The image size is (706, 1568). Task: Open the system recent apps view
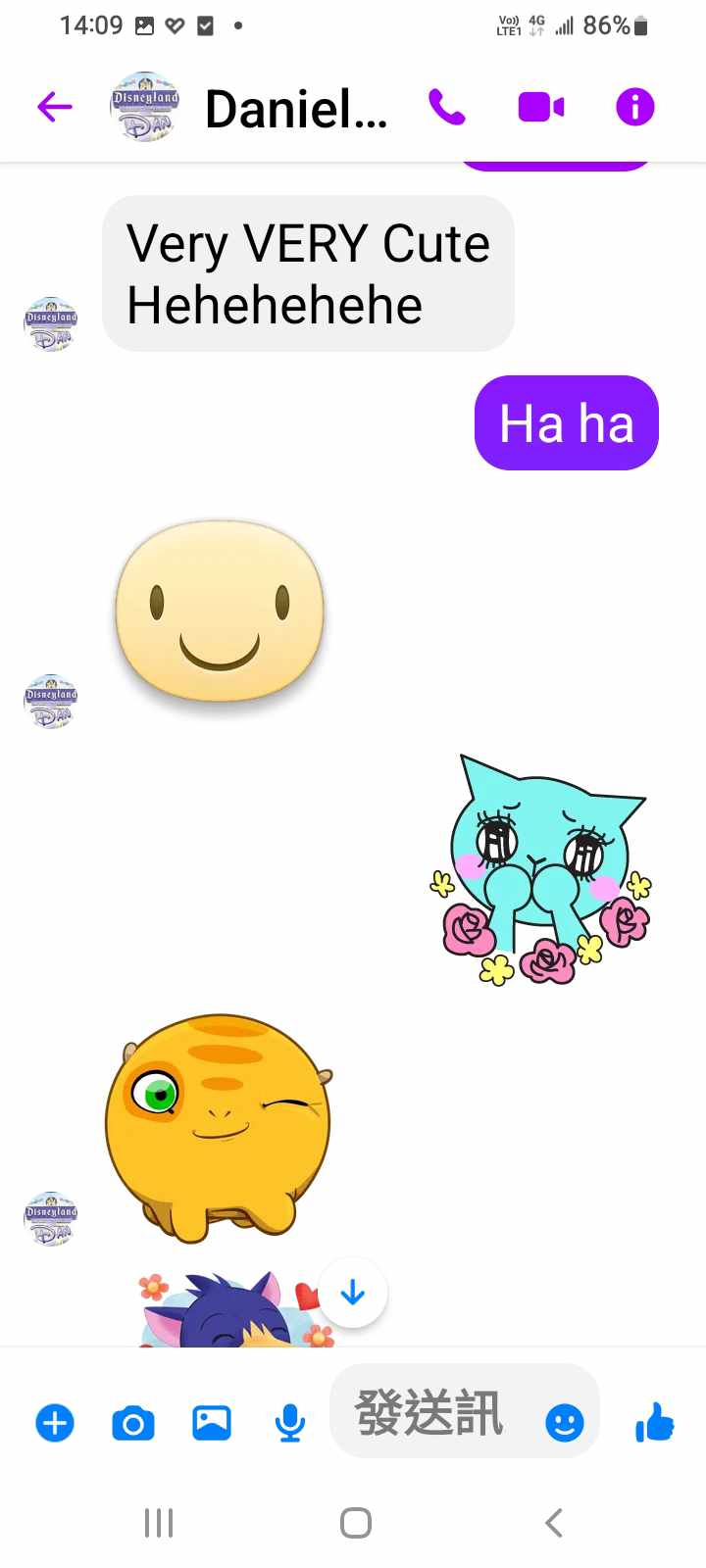point(159,1523)
